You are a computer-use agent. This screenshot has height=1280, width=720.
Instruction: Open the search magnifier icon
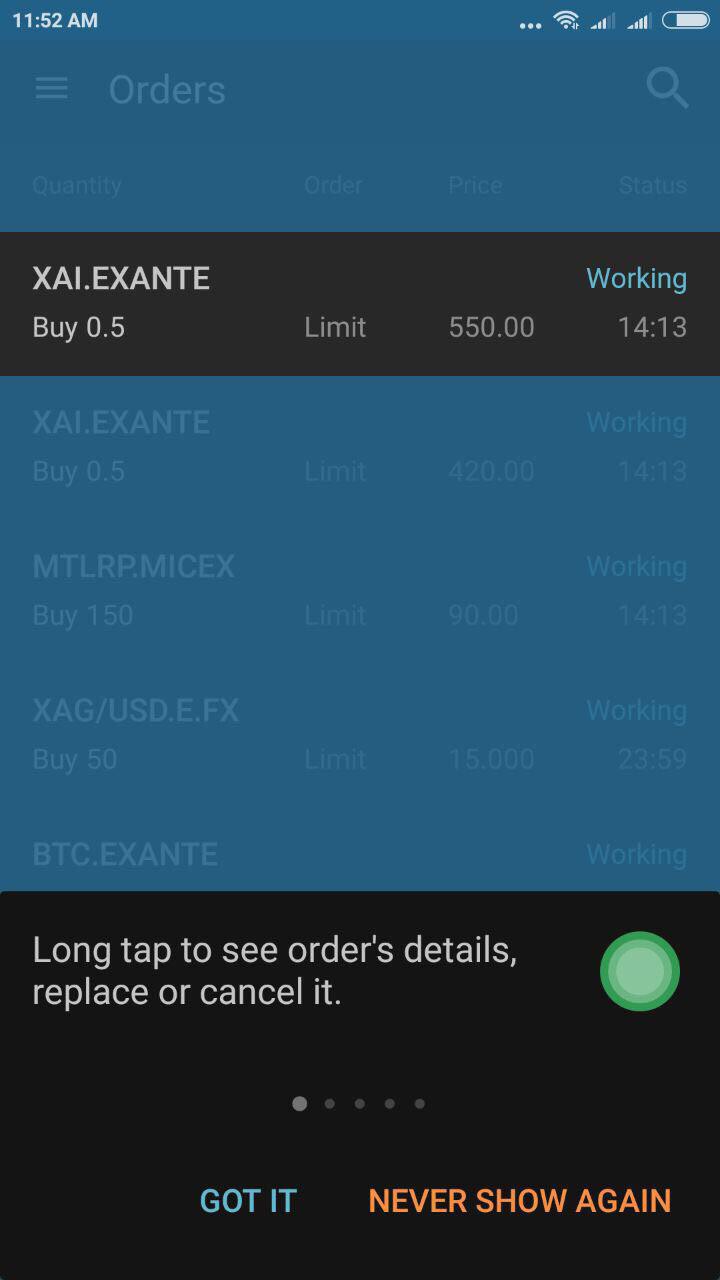coord(667,89)
